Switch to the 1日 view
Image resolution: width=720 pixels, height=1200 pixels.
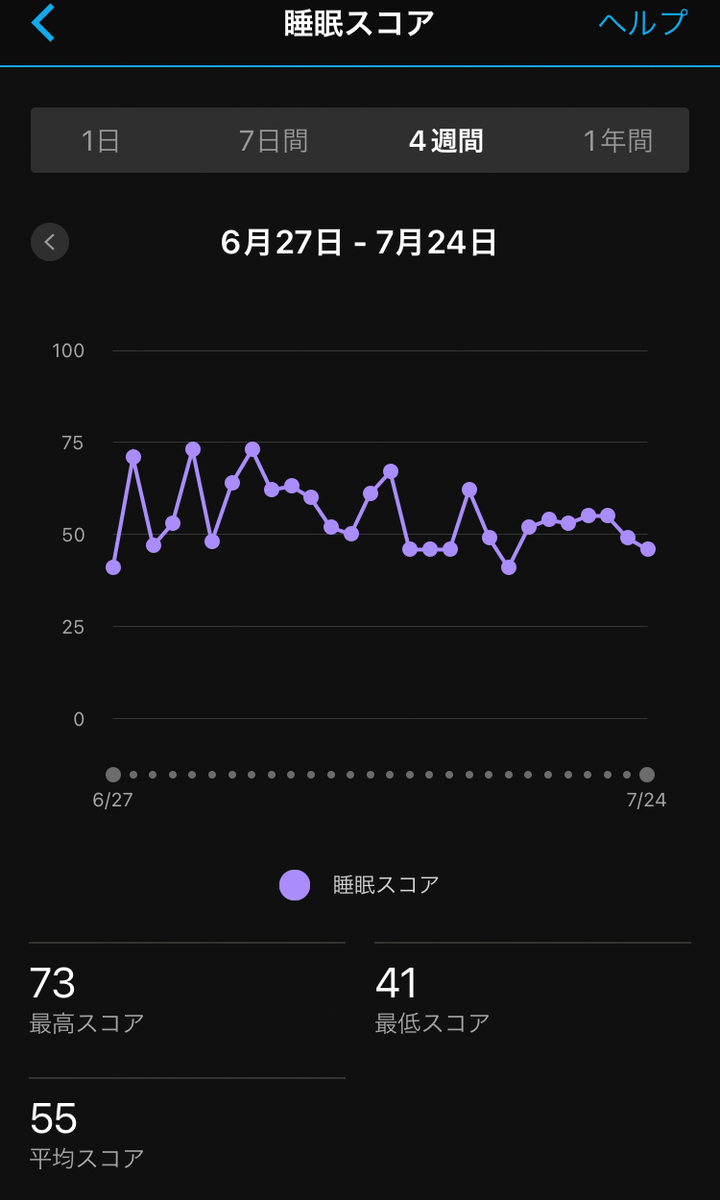tap(101, 141)
